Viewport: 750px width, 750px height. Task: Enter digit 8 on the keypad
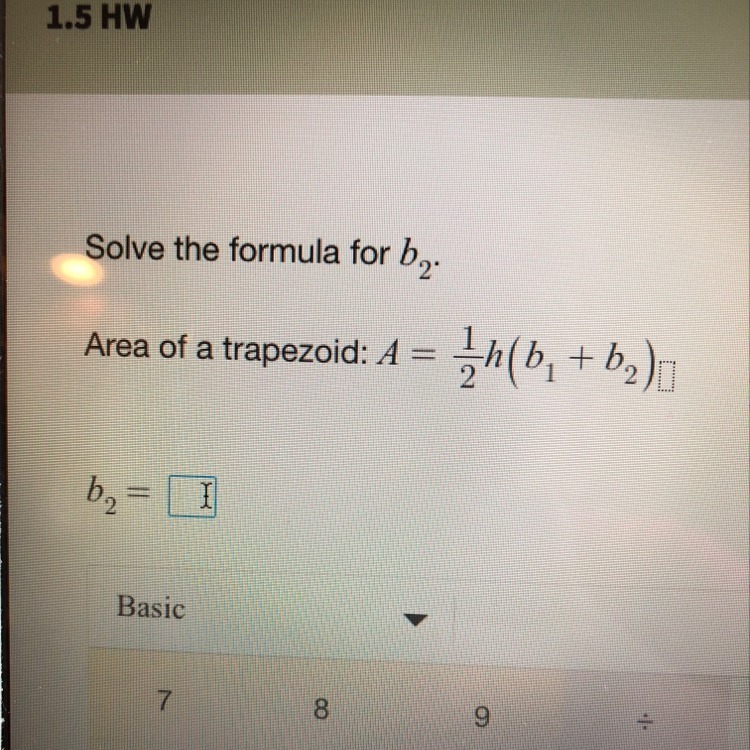pos(321,709)
